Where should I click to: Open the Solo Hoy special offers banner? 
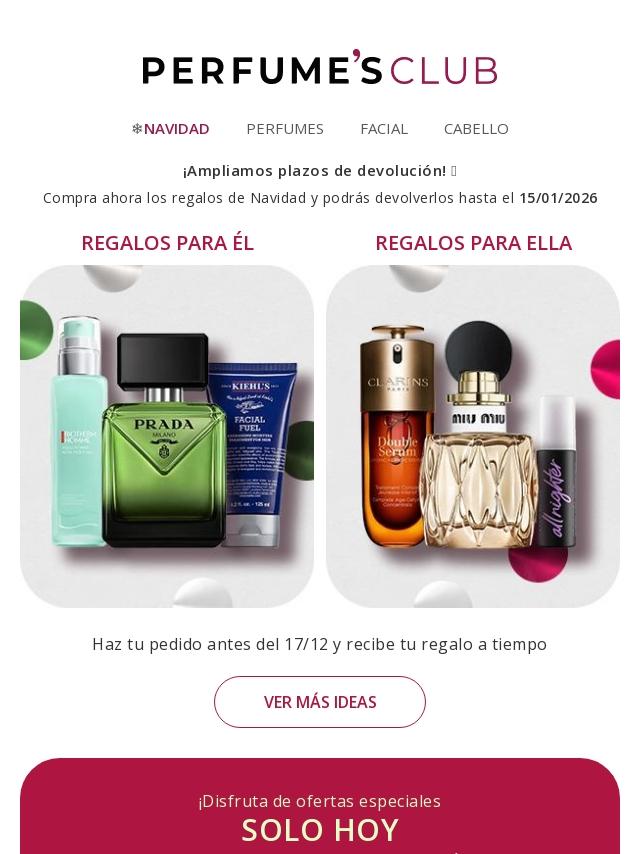pyautogui.click(x=320, y=815)
